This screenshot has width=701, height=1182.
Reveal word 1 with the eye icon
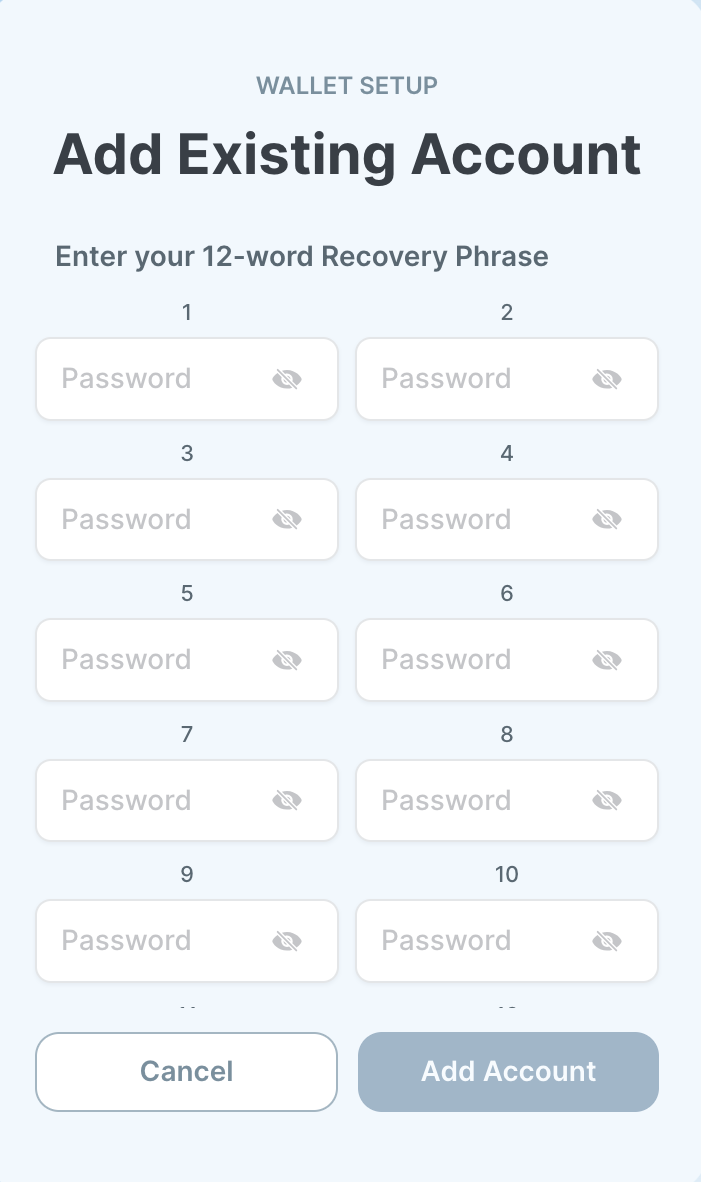tap(287, 379)
